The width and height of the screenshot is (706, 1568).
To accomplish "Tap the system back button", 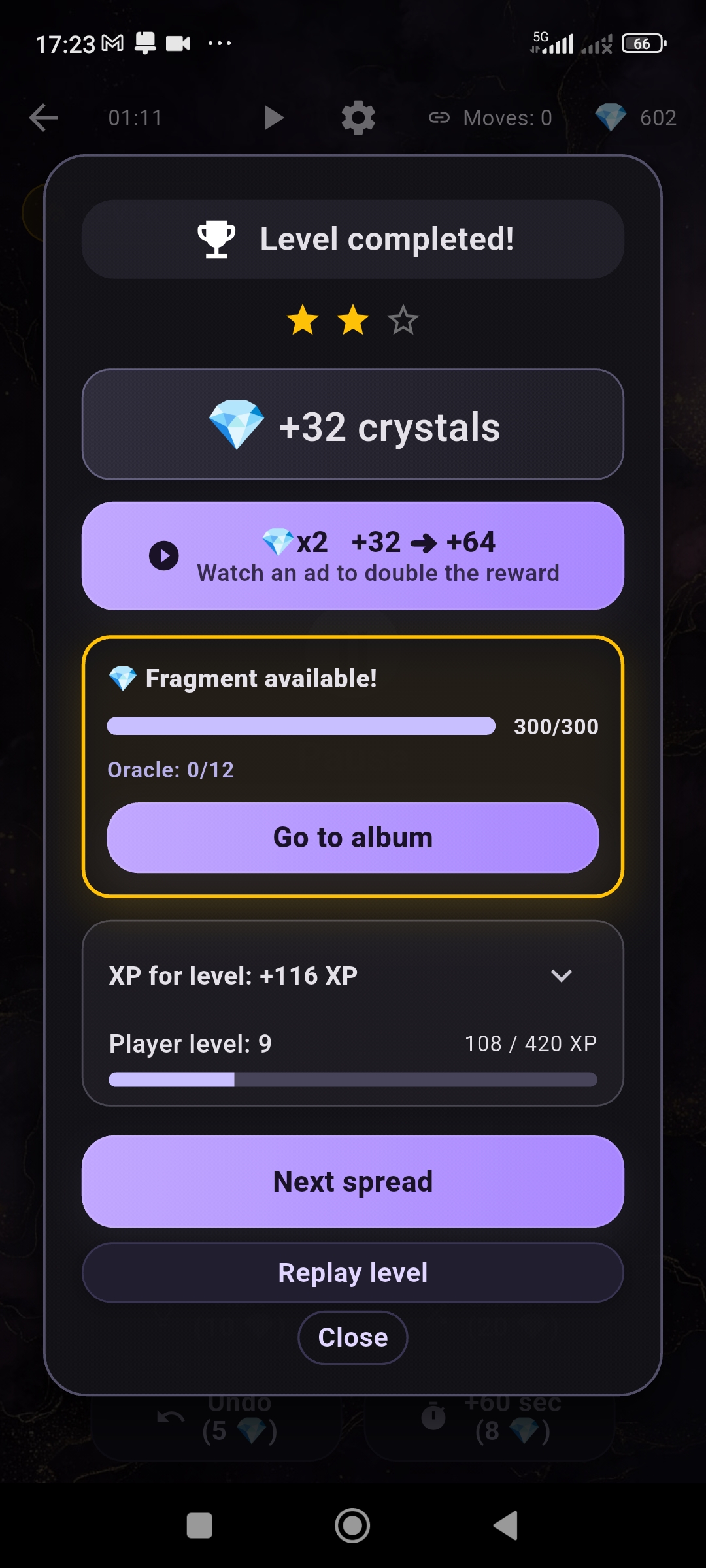I will tap(505, 1526).
